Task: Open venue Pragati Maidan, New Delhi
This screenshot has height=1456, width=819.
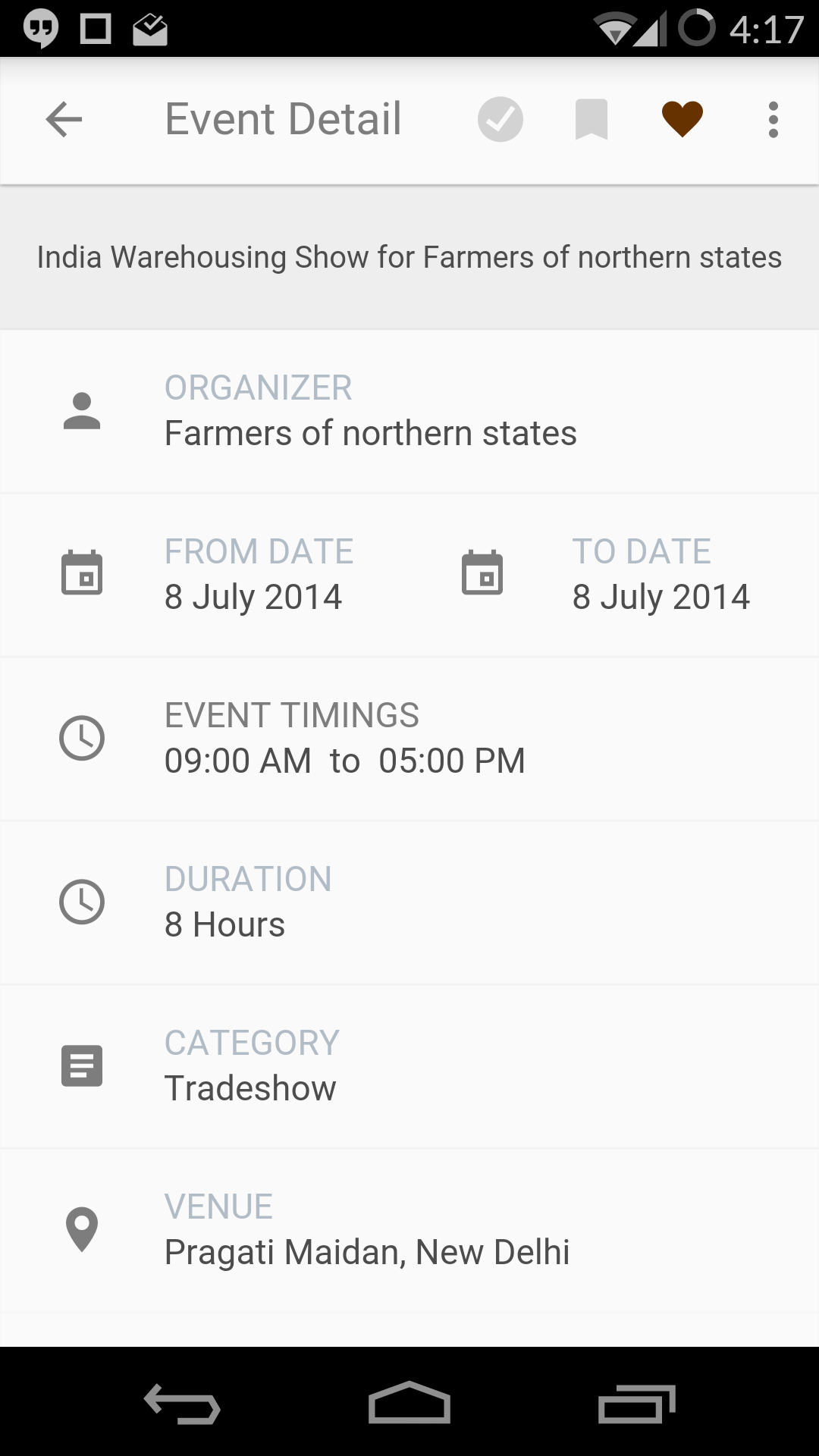Action: click(409, 1231)
